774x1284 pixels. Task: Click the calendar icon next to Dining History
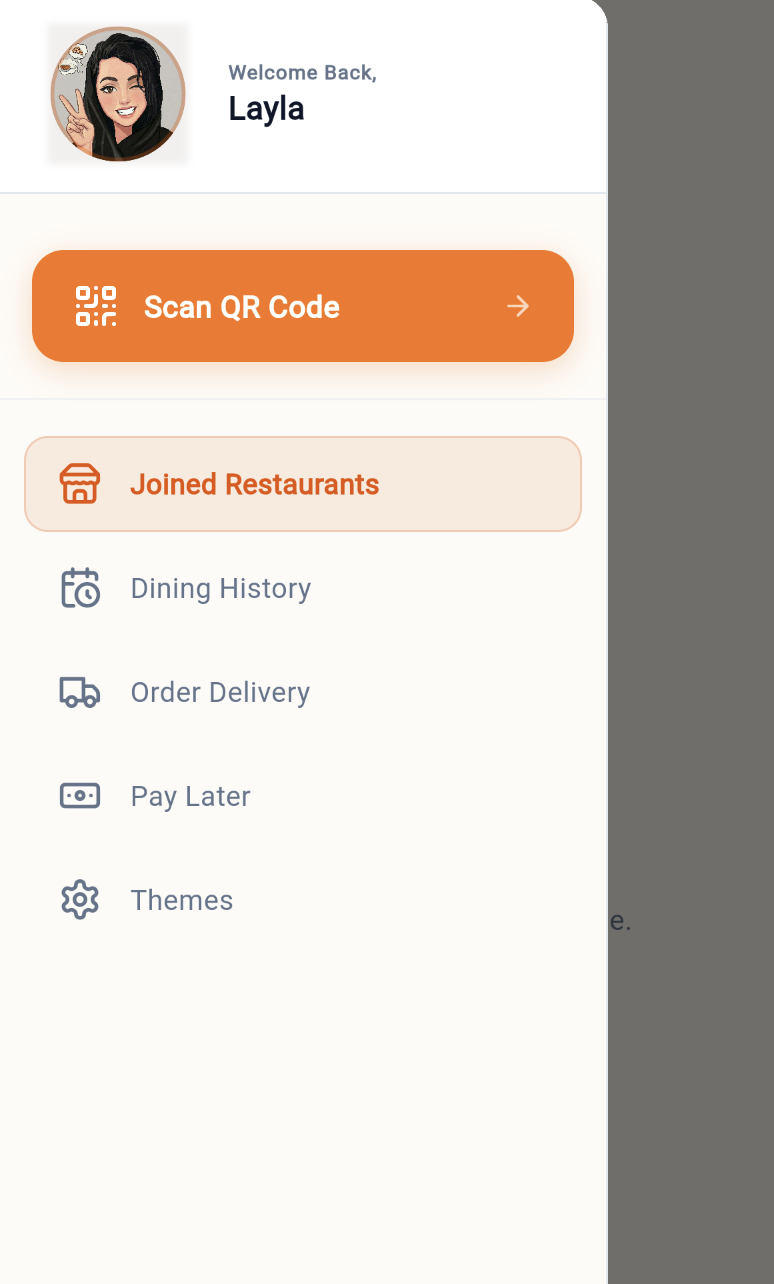[80, 588]
